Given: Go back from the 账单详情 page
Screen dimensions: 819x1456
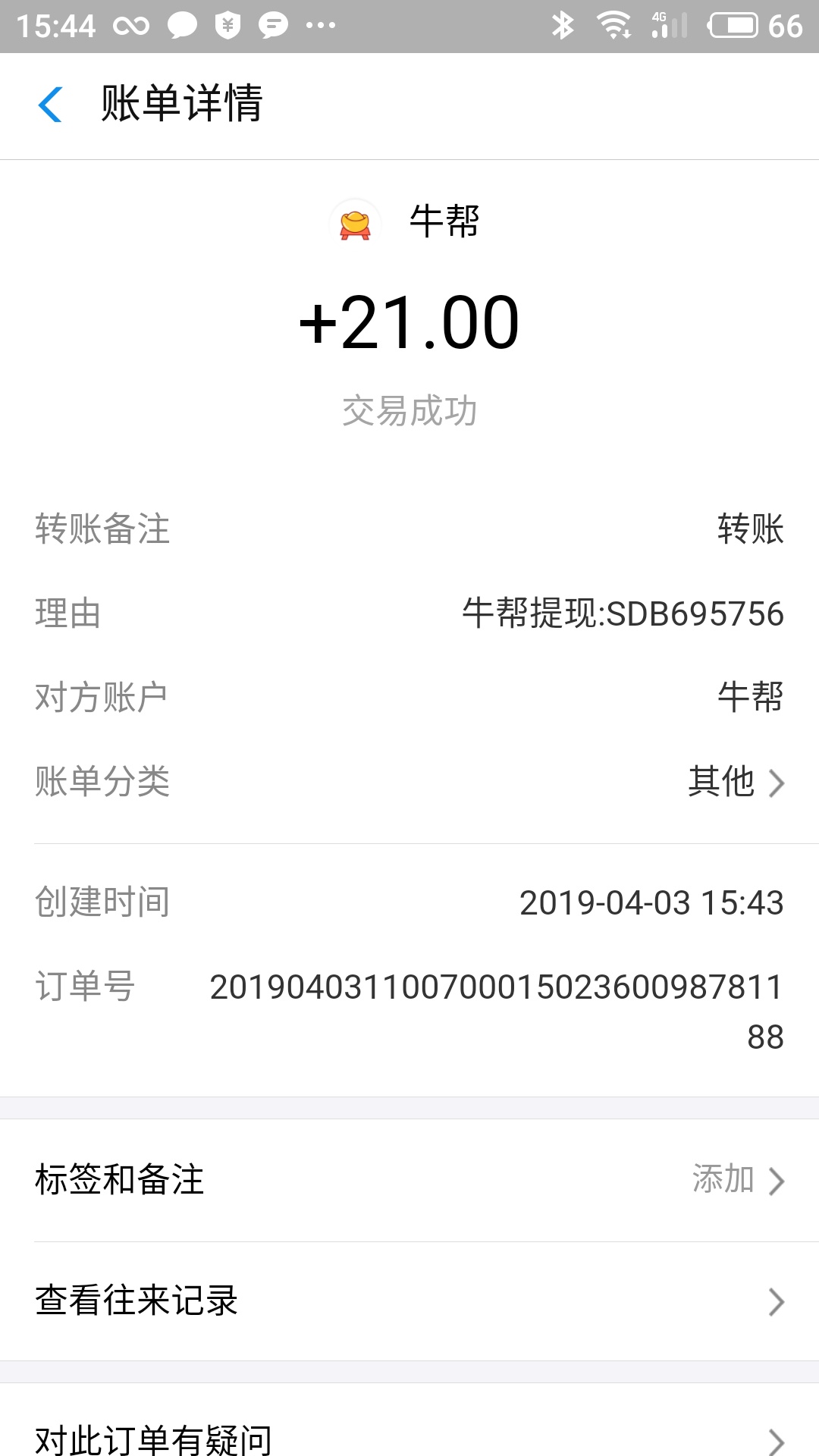Looking at the screenshot, I should click(x=50, y=105).
